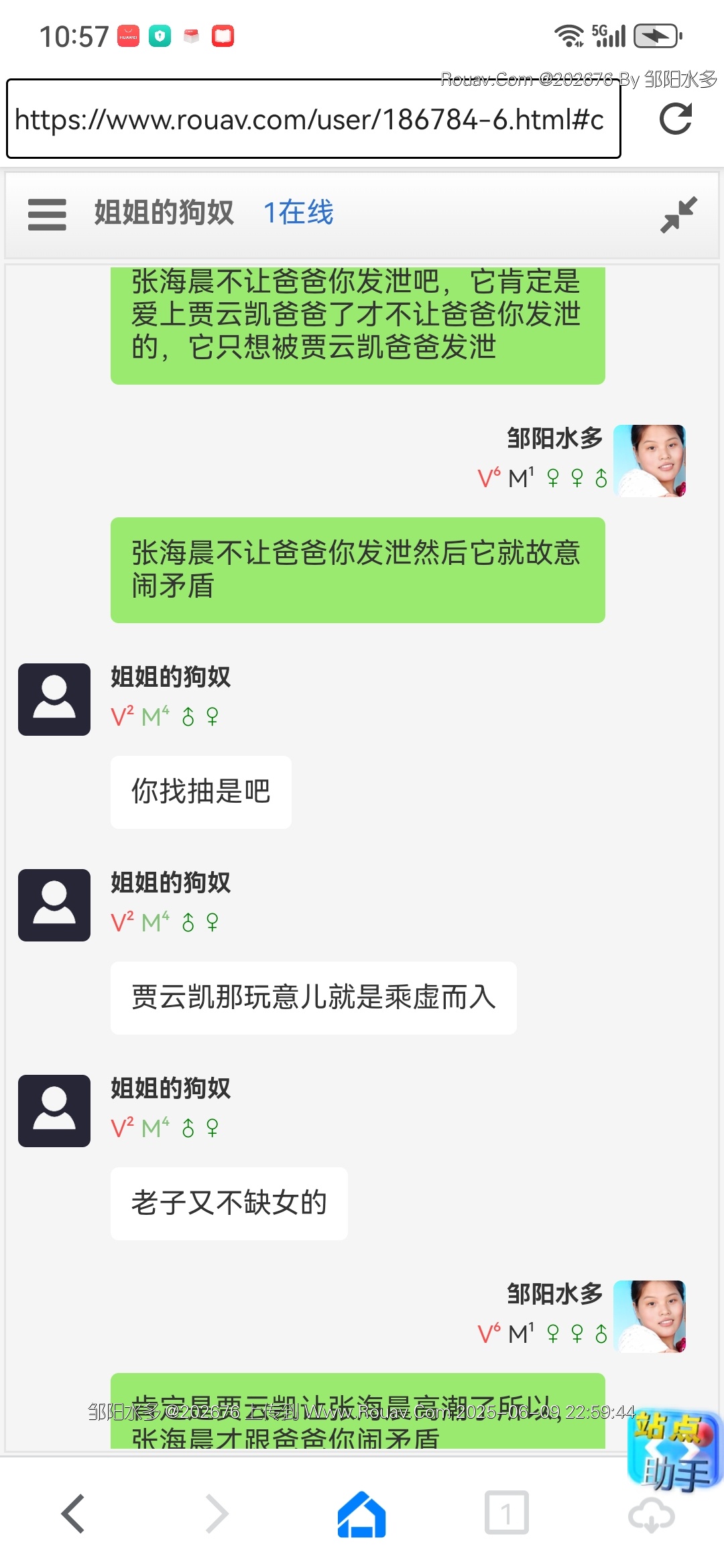Go to browser home page

[361, 1514]
